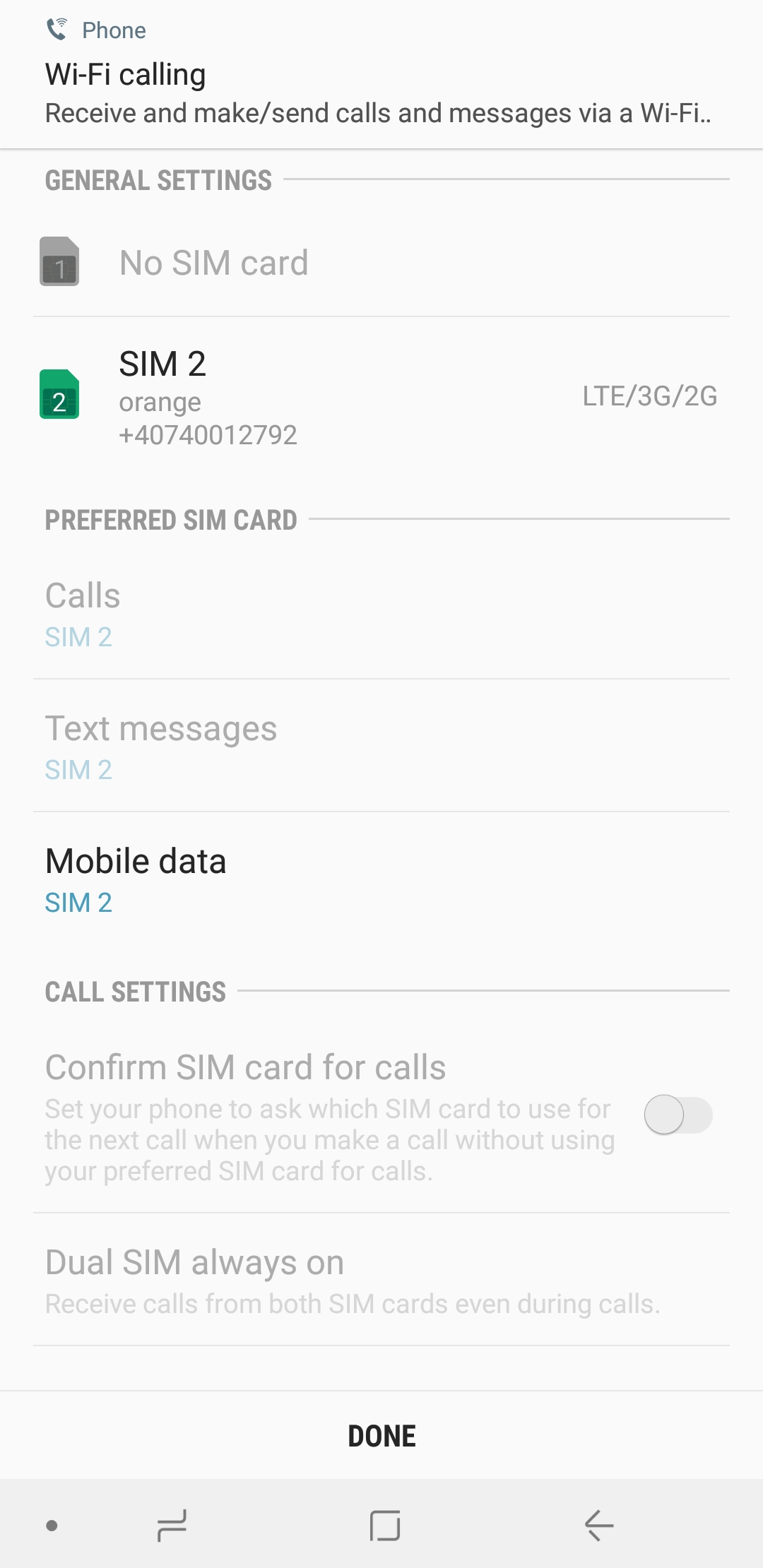
Task: Select the No SIM card slot 1 row
Action: tap(381, 263)
